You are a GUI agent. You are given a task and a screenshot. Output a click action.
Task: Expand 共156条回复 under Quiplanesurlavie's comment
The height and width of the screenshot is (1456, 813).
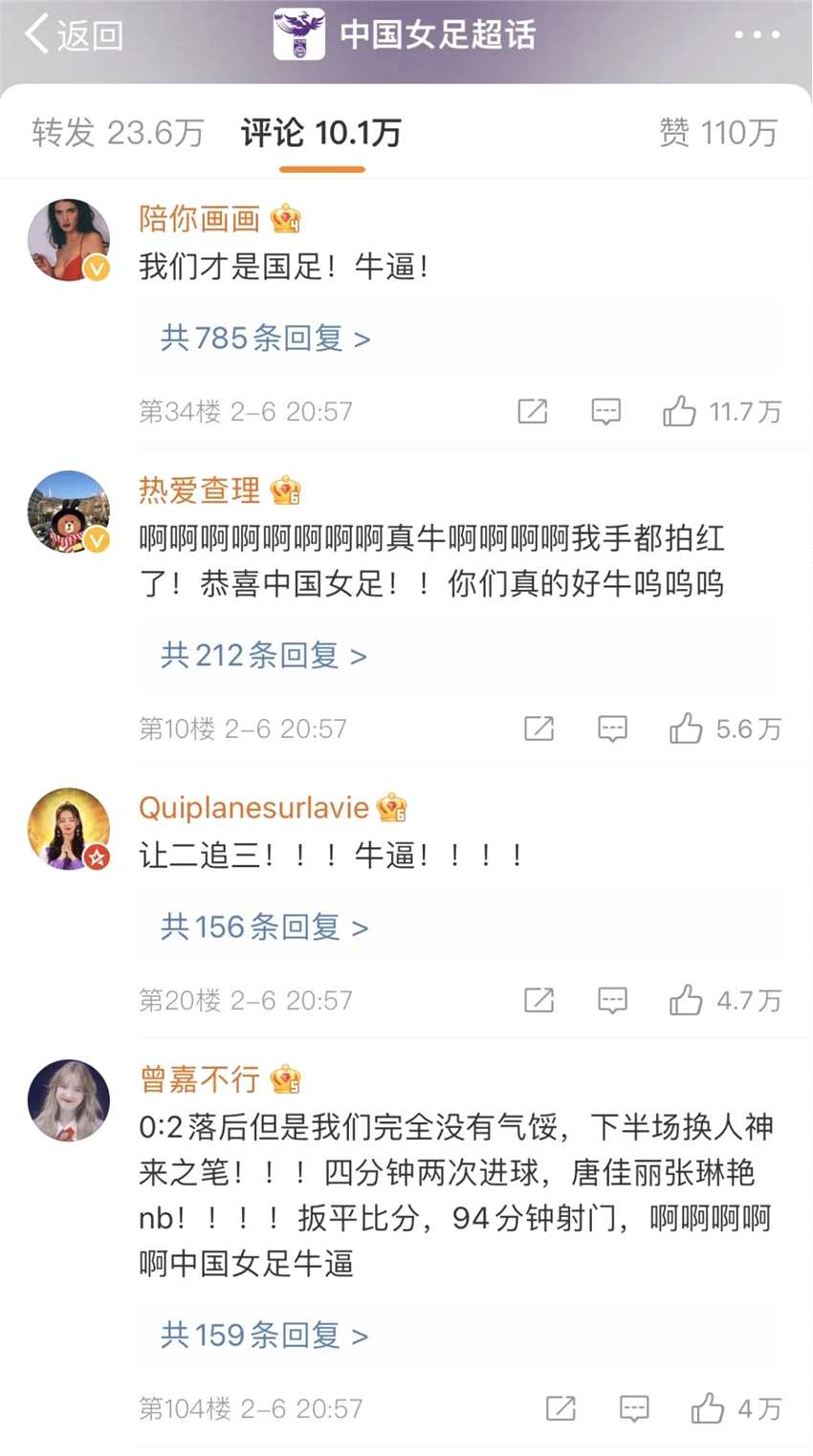pos(264,926)
